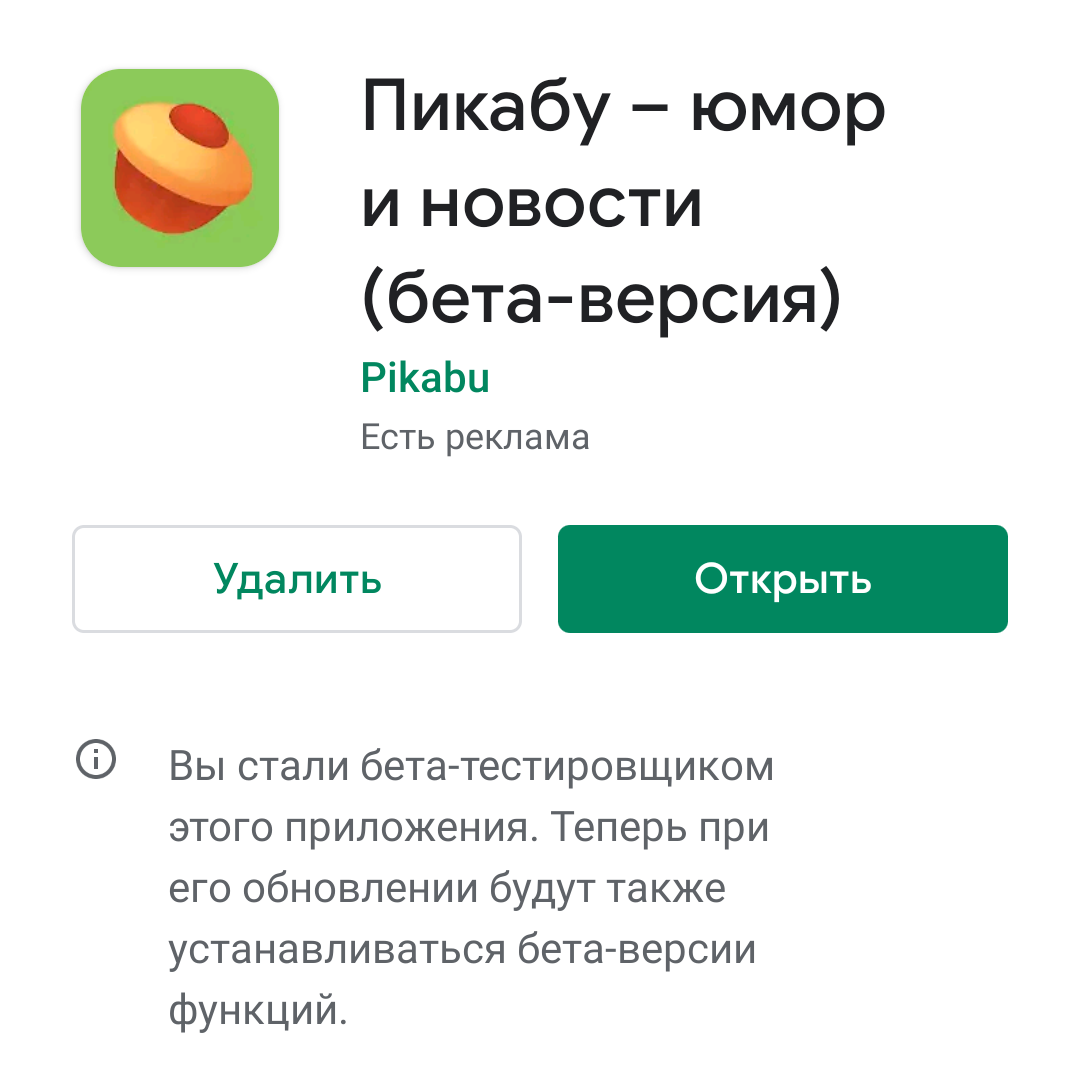
Task: Open the app with Открыть
Action: 782,579
